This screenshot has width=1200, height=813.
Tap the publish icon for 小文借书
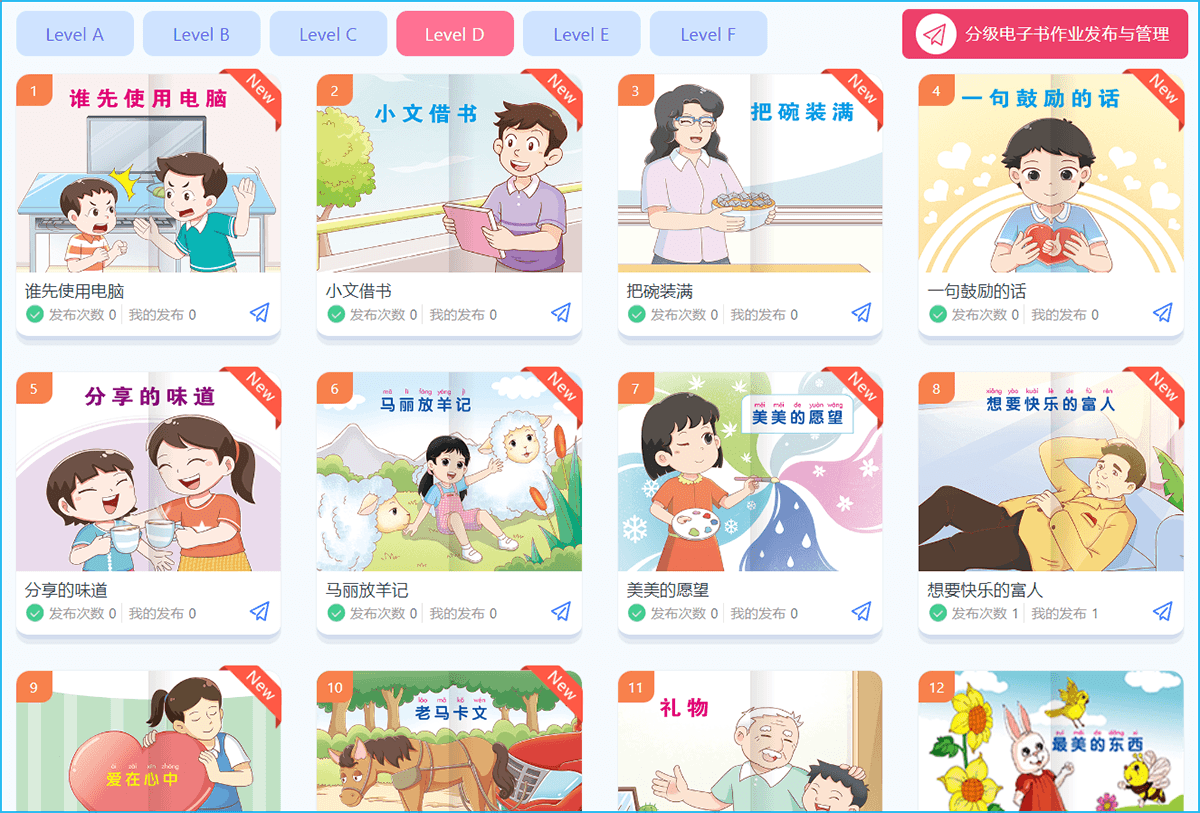click(x=561, y=313)
